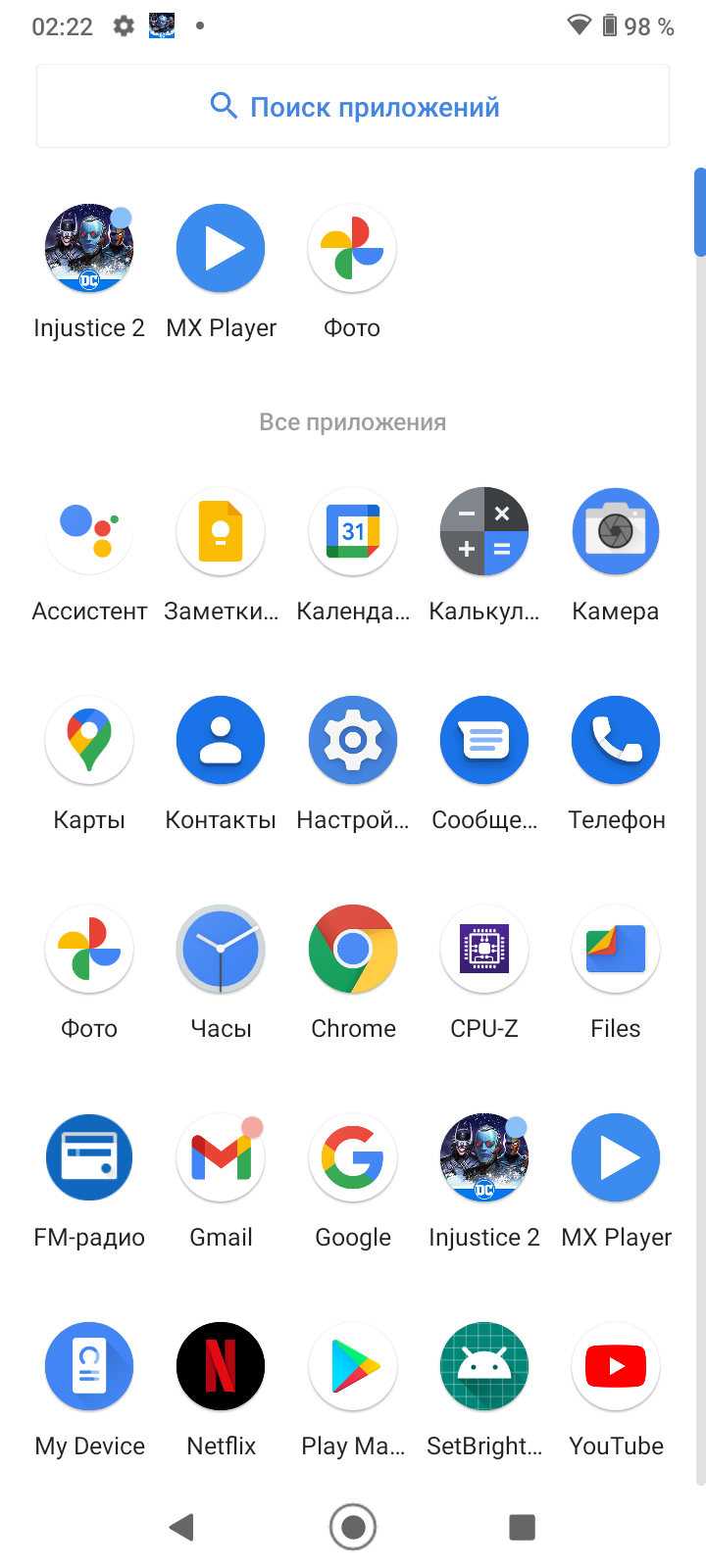Open the Сообщения messaging app
This screenshot has width=706, height=1568.
(484, 741)
